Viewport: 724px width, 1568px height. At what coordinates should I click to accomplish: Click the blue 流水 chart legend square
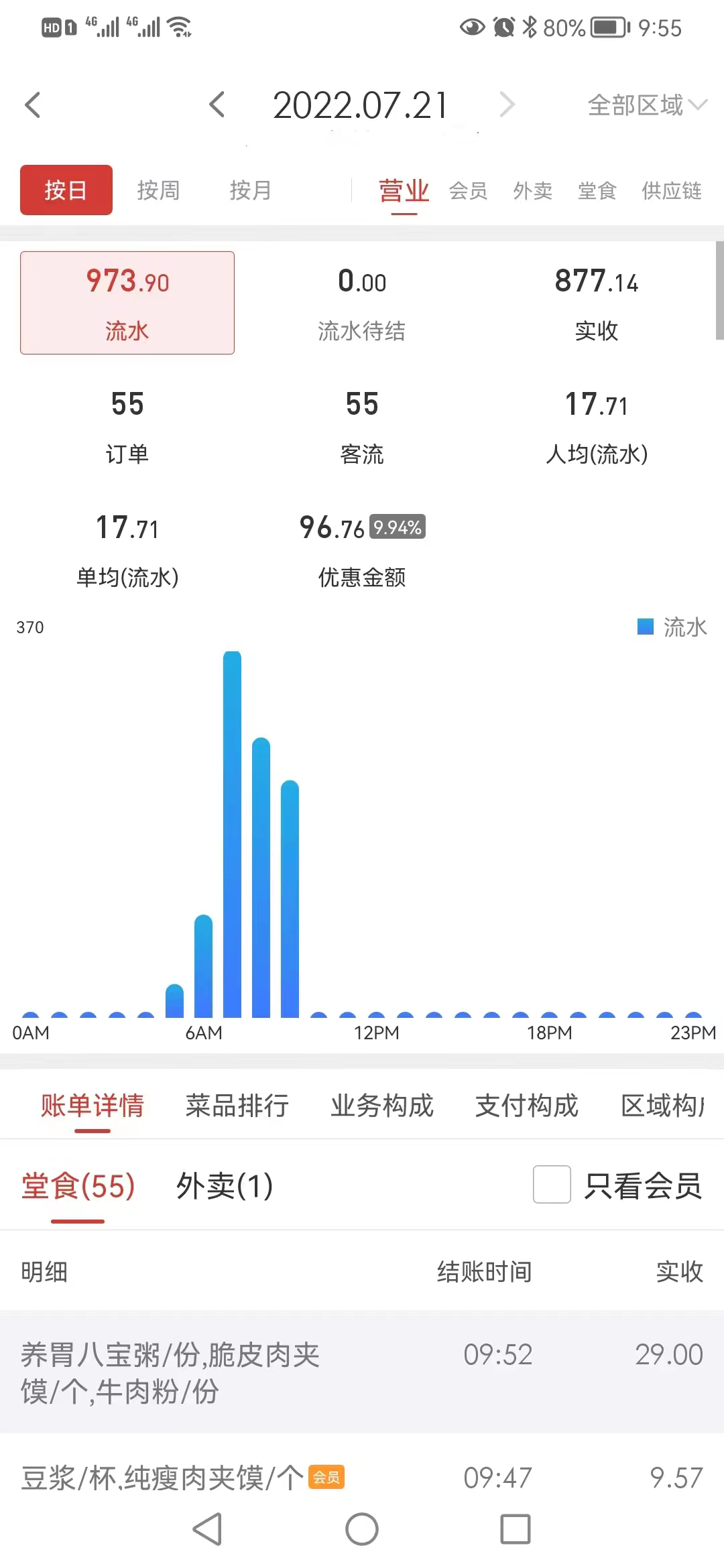pos(645,627)
